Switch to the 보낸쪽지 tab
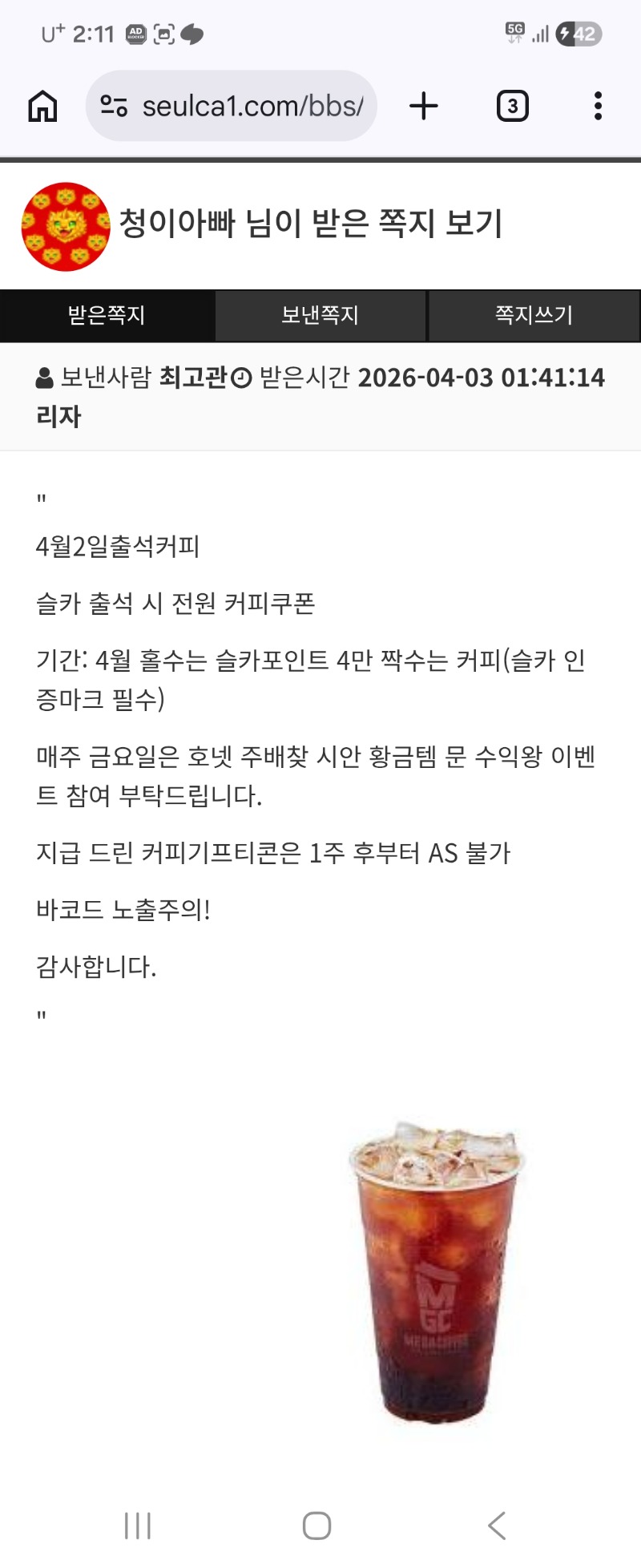The height and width of the screenshot is (1568, 641). 320,315
